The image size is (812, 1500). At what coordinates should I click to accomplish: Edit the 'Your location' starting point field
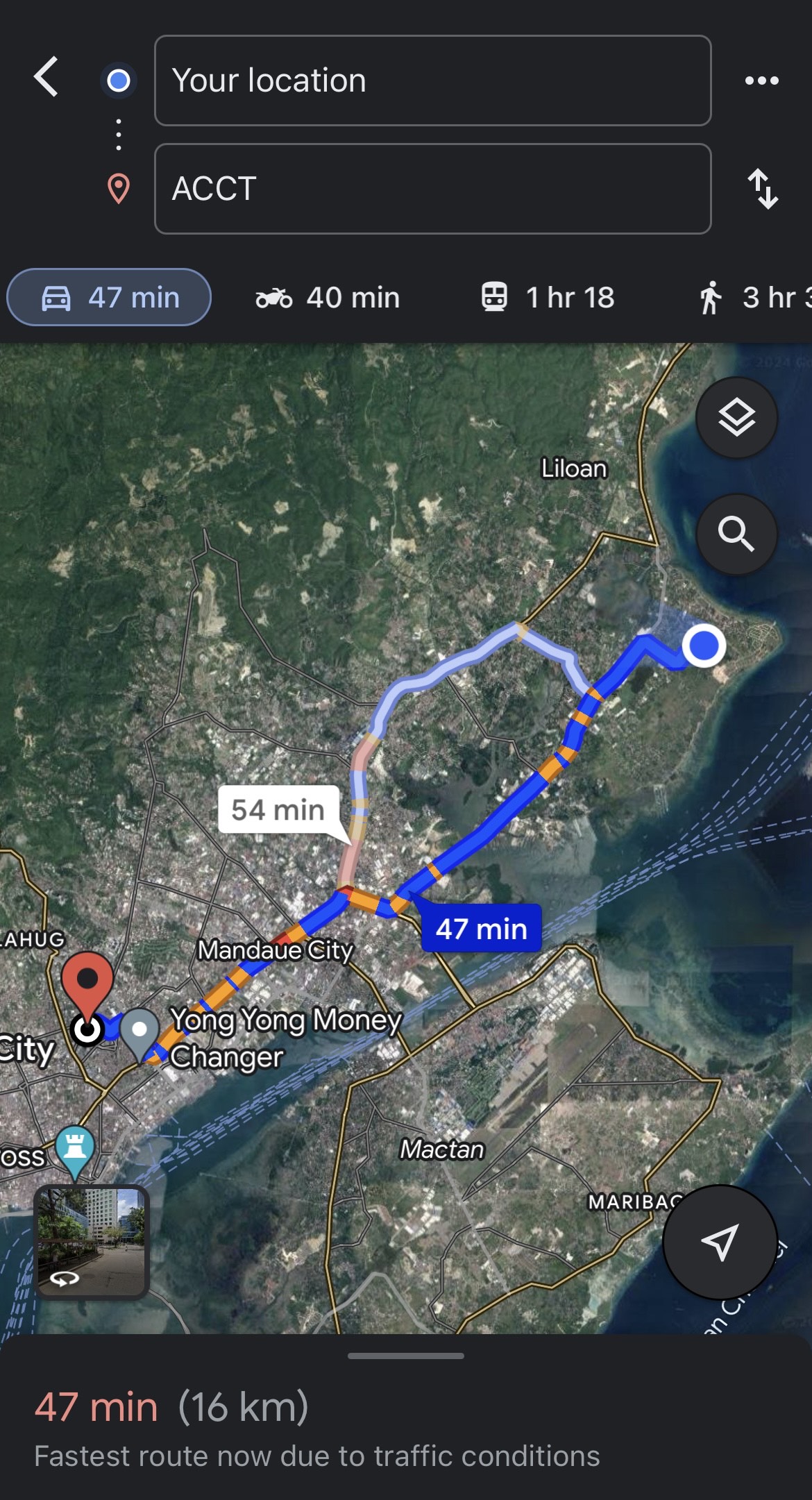click(432, 81)
